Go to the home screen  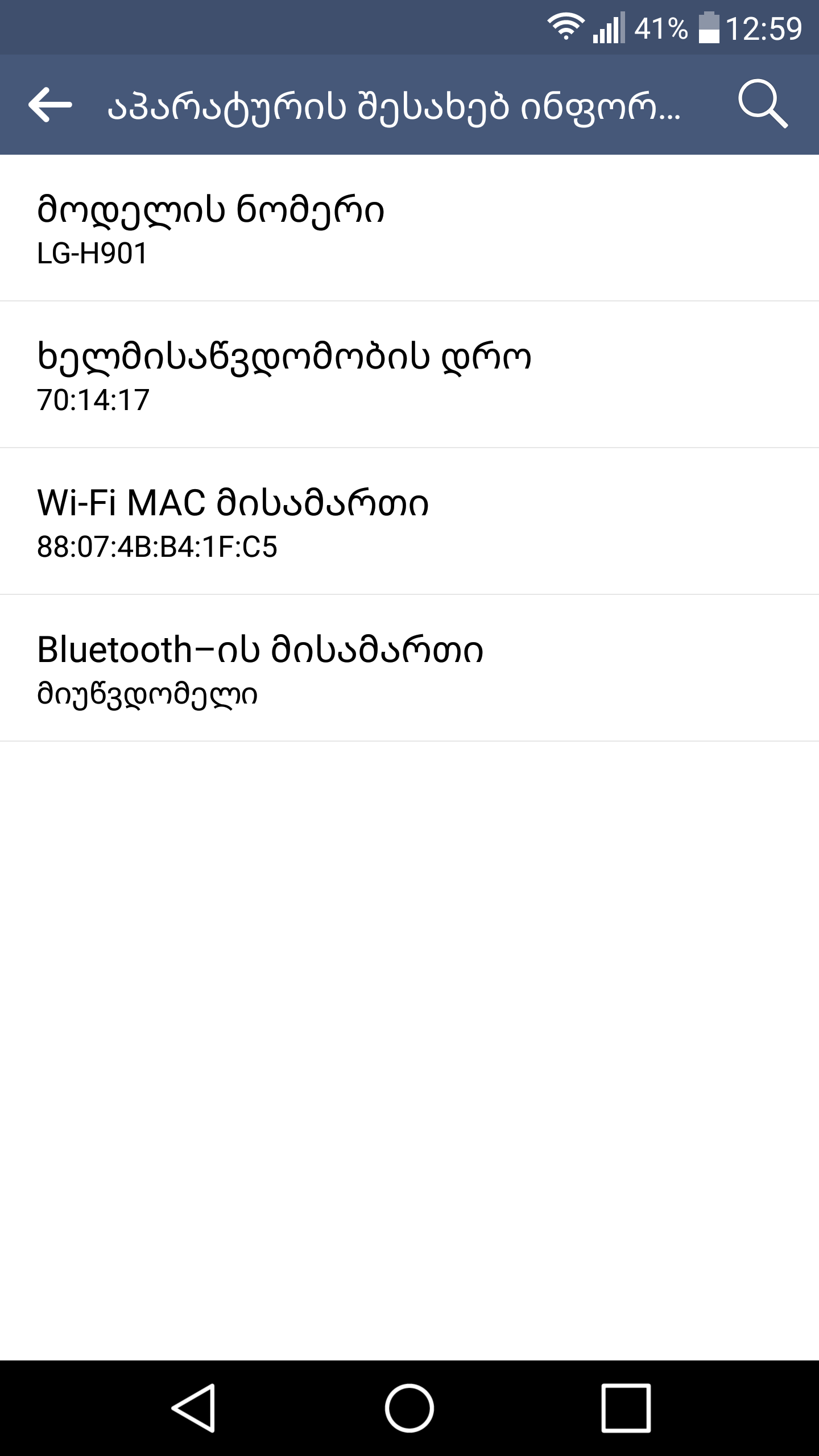click(409, 1408)
